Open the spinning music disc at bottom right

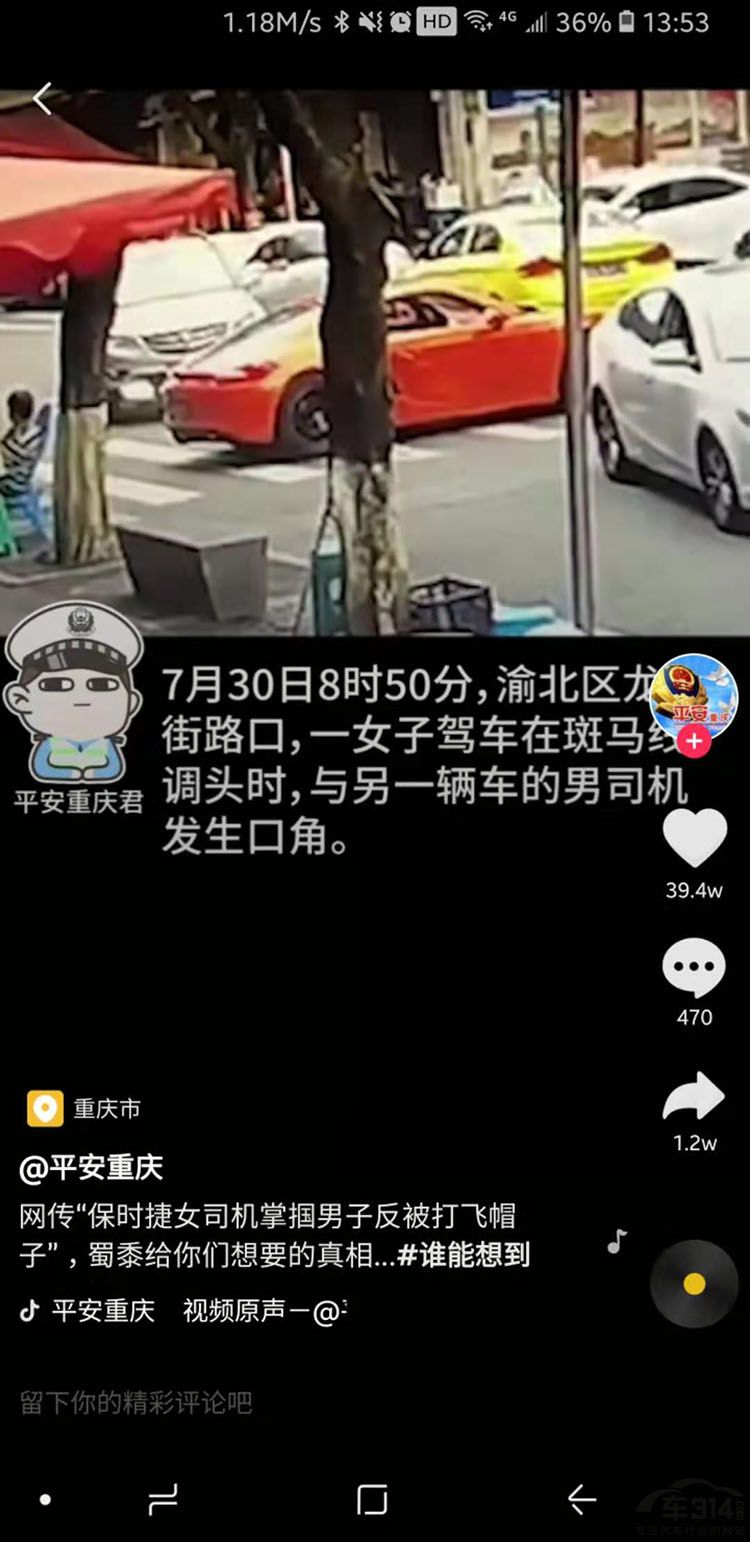coord(693,1283)
